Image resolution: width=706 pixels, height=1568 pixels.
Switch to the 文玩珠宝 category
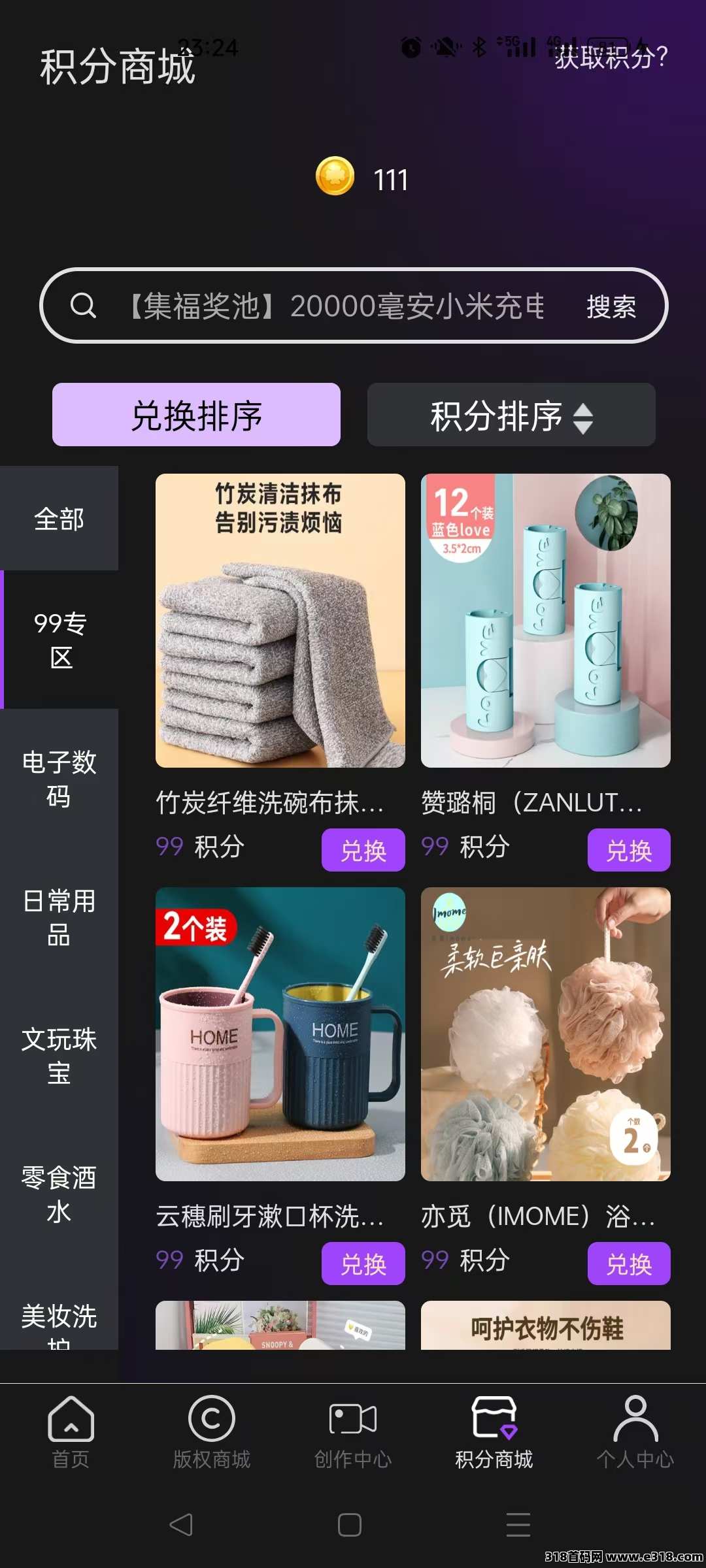pos(59,1056)
